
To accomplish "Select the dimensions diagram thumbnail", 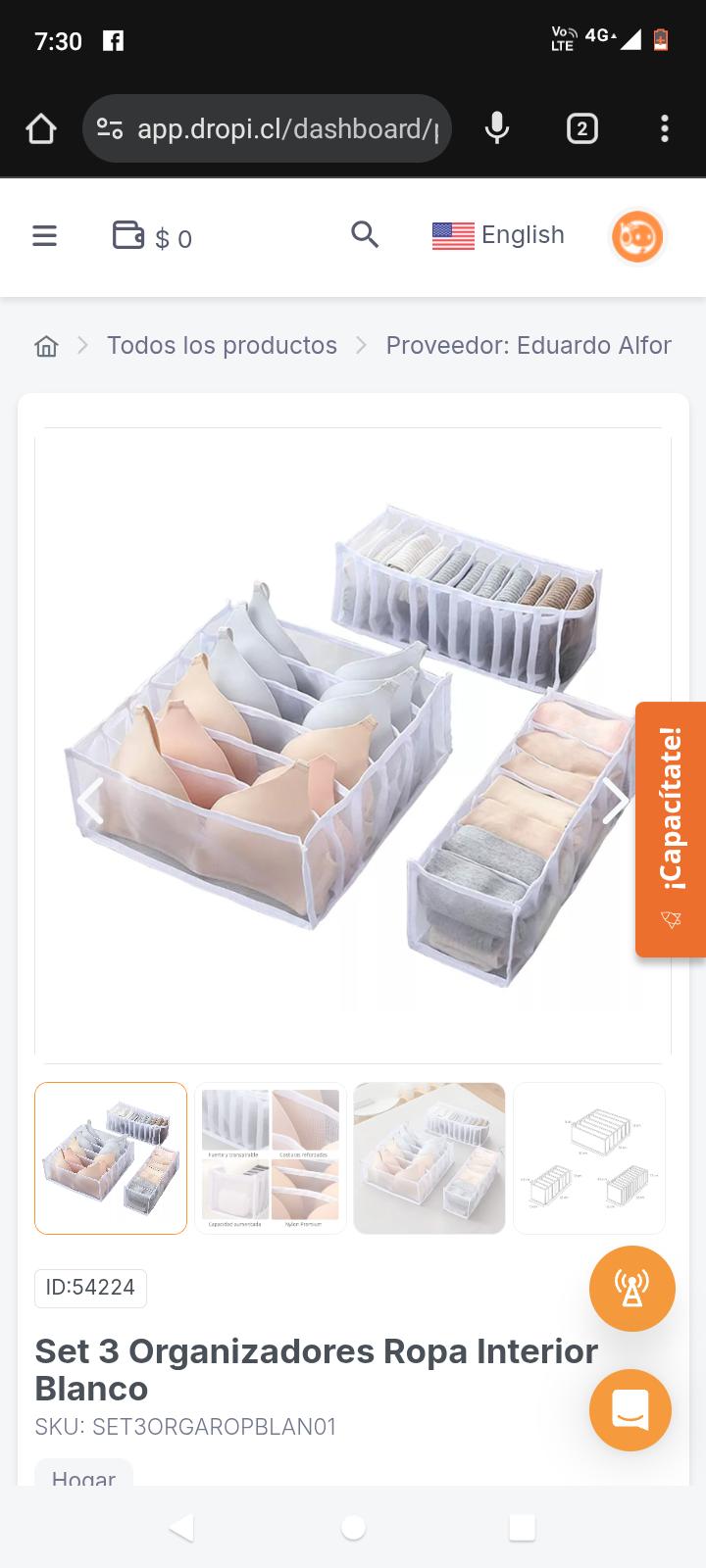I will pyautogui.click(x=588, y=1157).
